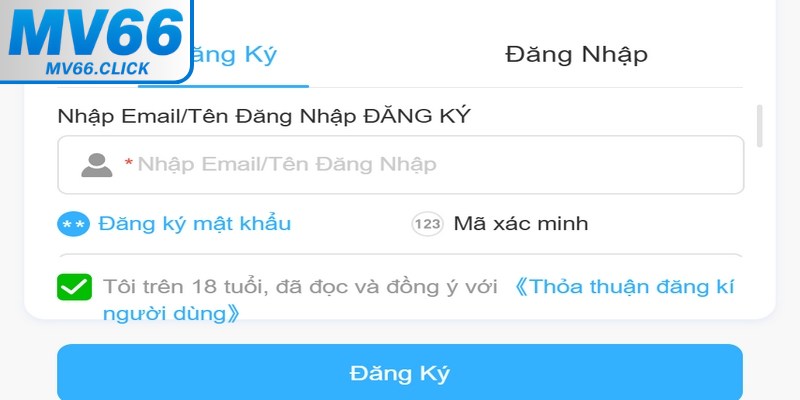This screenshot has height=400, width=800.
Task: Uncheck the over-18 agreement checkbox
Action: [x=75, y=289]
